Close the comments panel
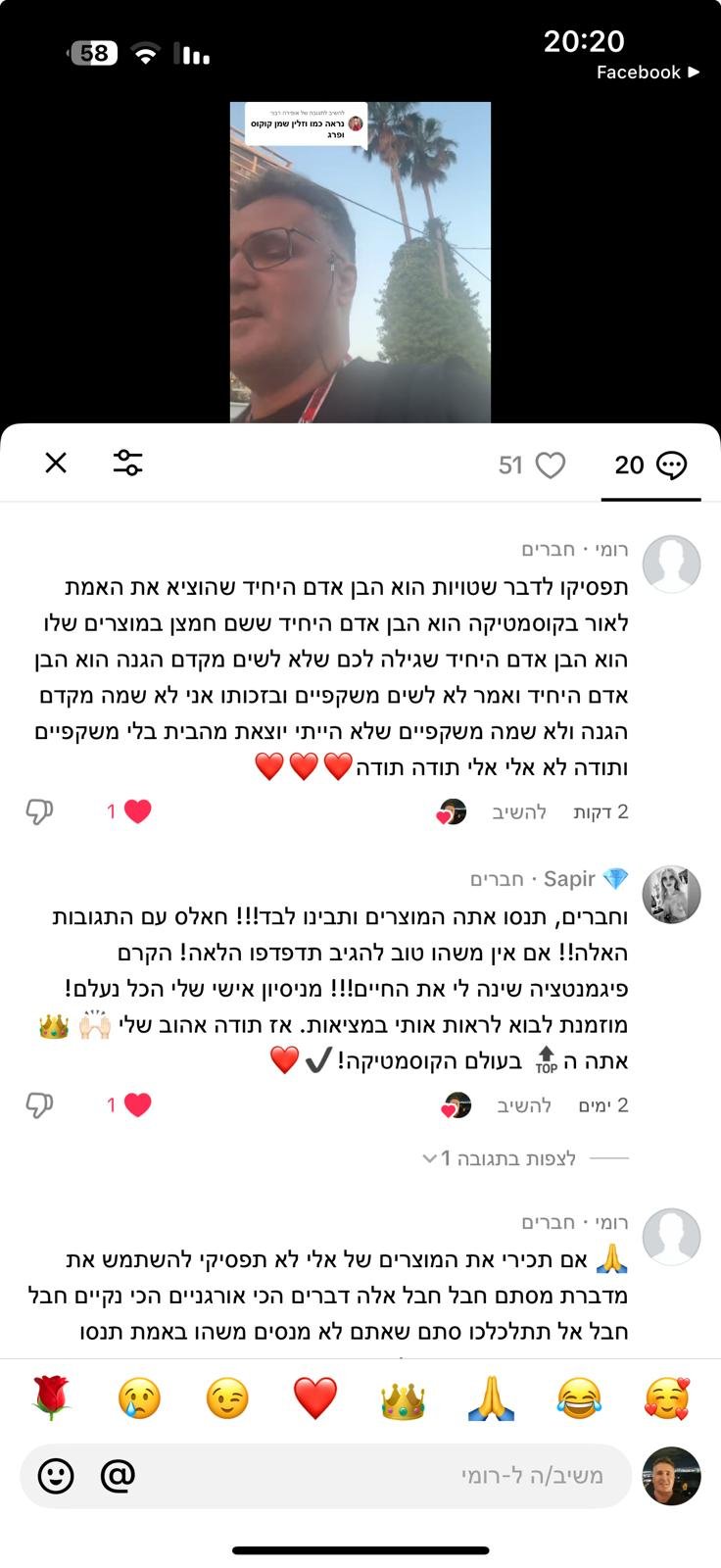This screenshot has height=1568, width=721. pyautogui.click(x=56, y=463)
